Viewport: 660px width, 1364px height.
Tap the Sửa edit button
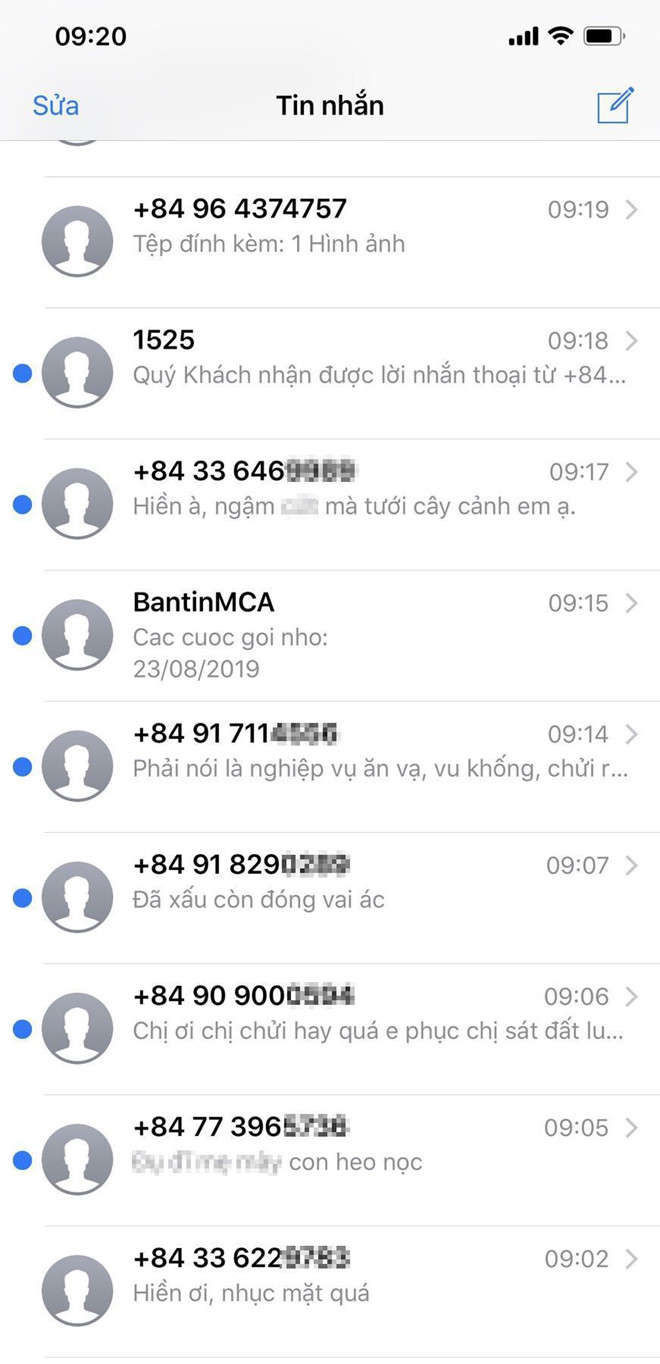[x=55, y=105]
